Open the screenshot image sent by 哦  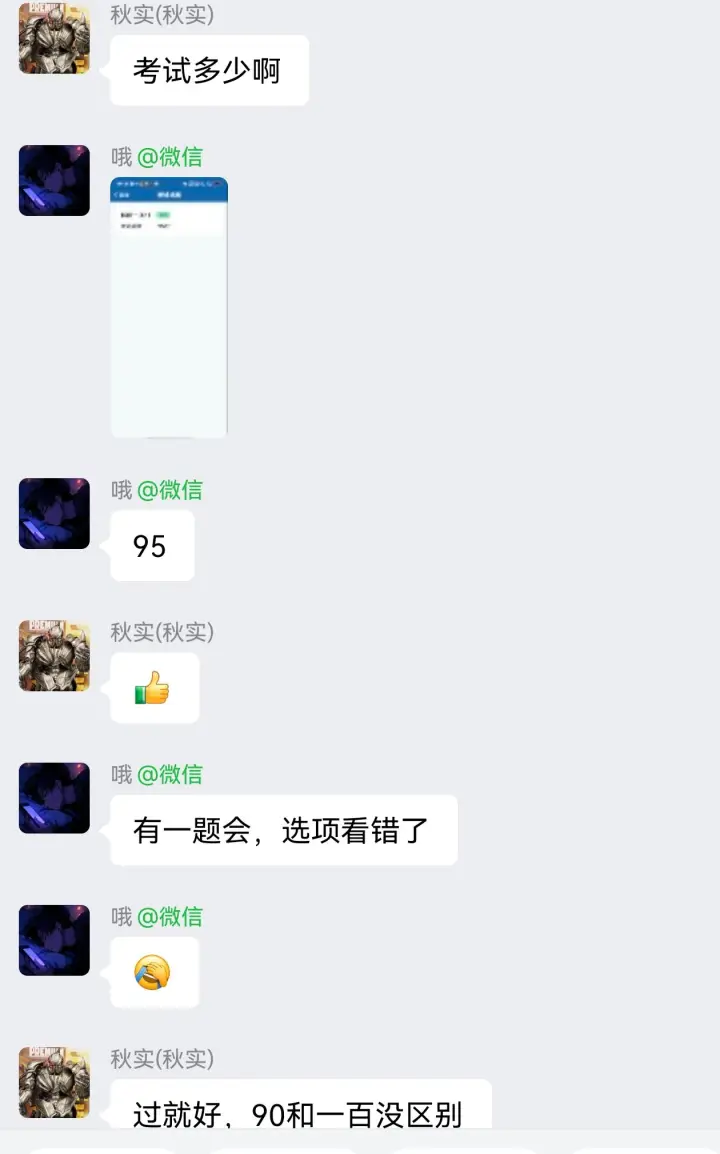pyautogui.click(x=169, y=307)
